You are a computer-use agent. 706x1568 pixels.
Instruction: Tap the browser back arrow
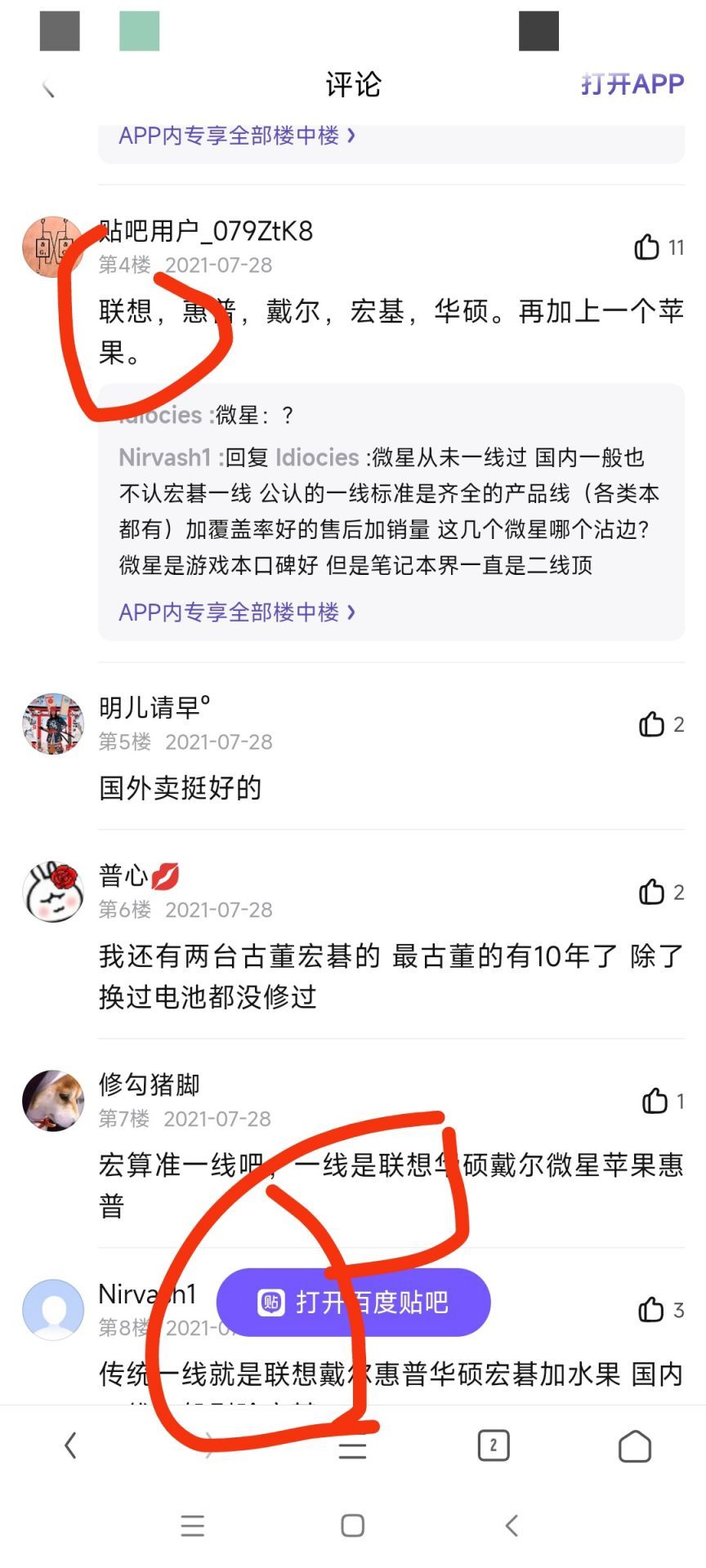click(70, 1445)
